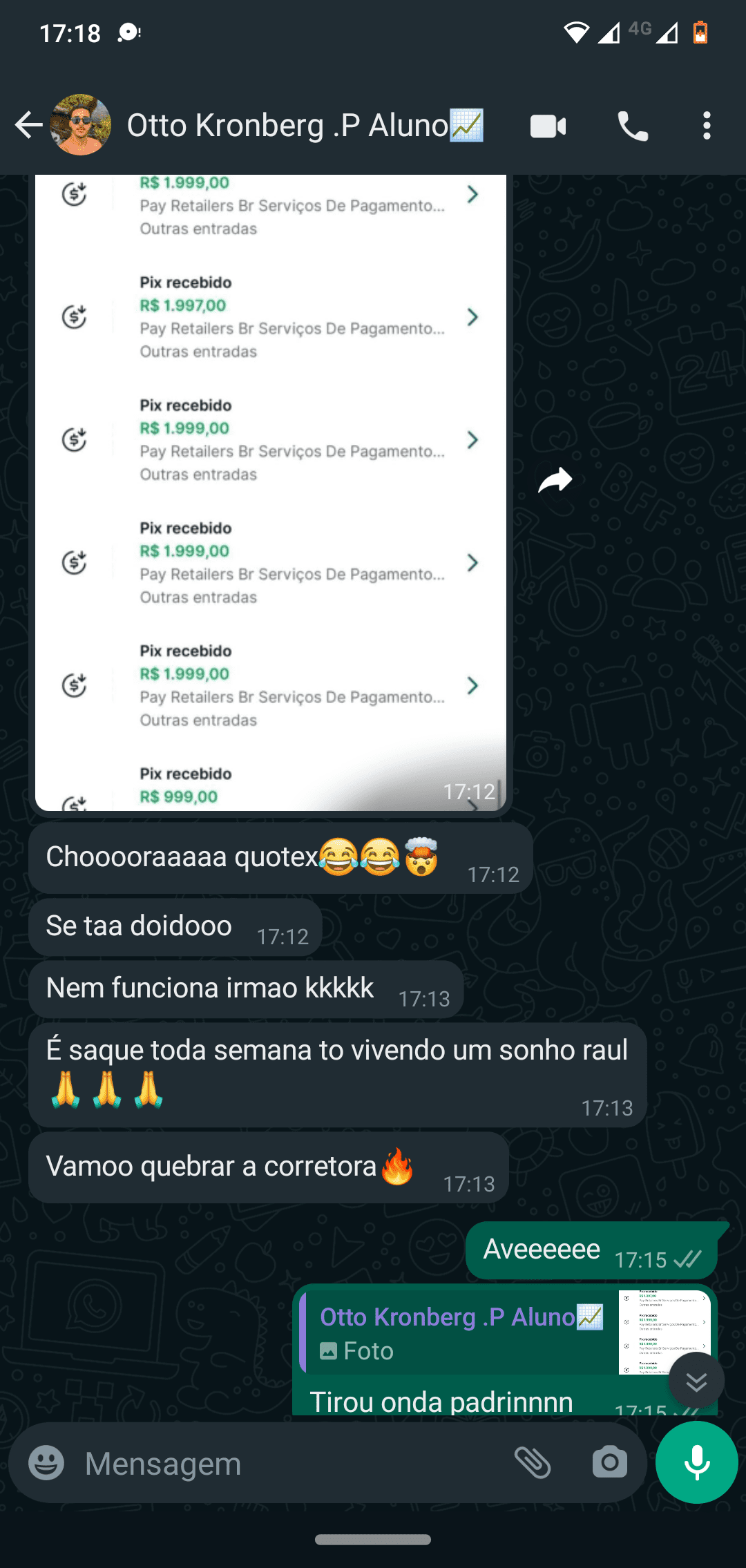Go back to the chat list

pyautogui.click(x=28, y=125)
